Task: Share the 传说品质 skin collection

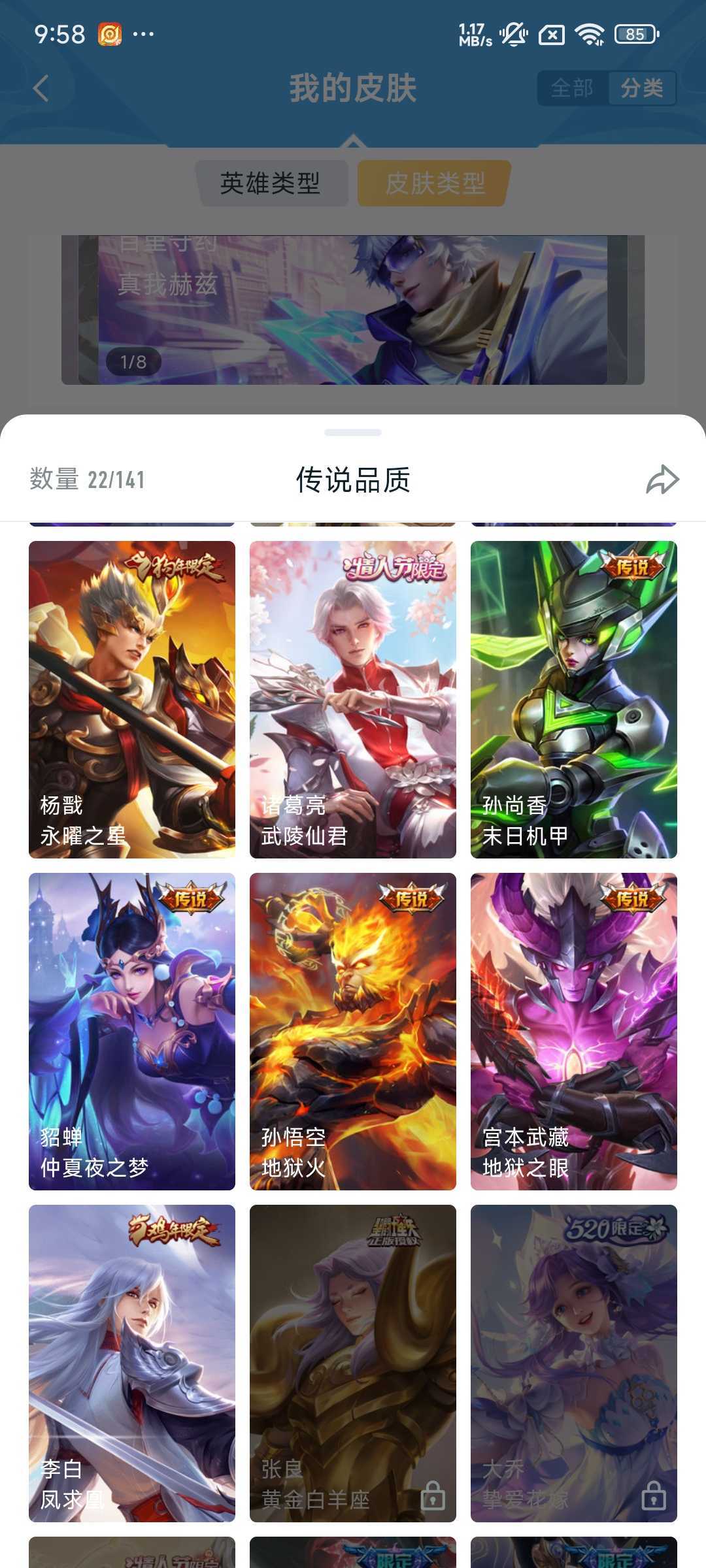Action: pos(662,480)
